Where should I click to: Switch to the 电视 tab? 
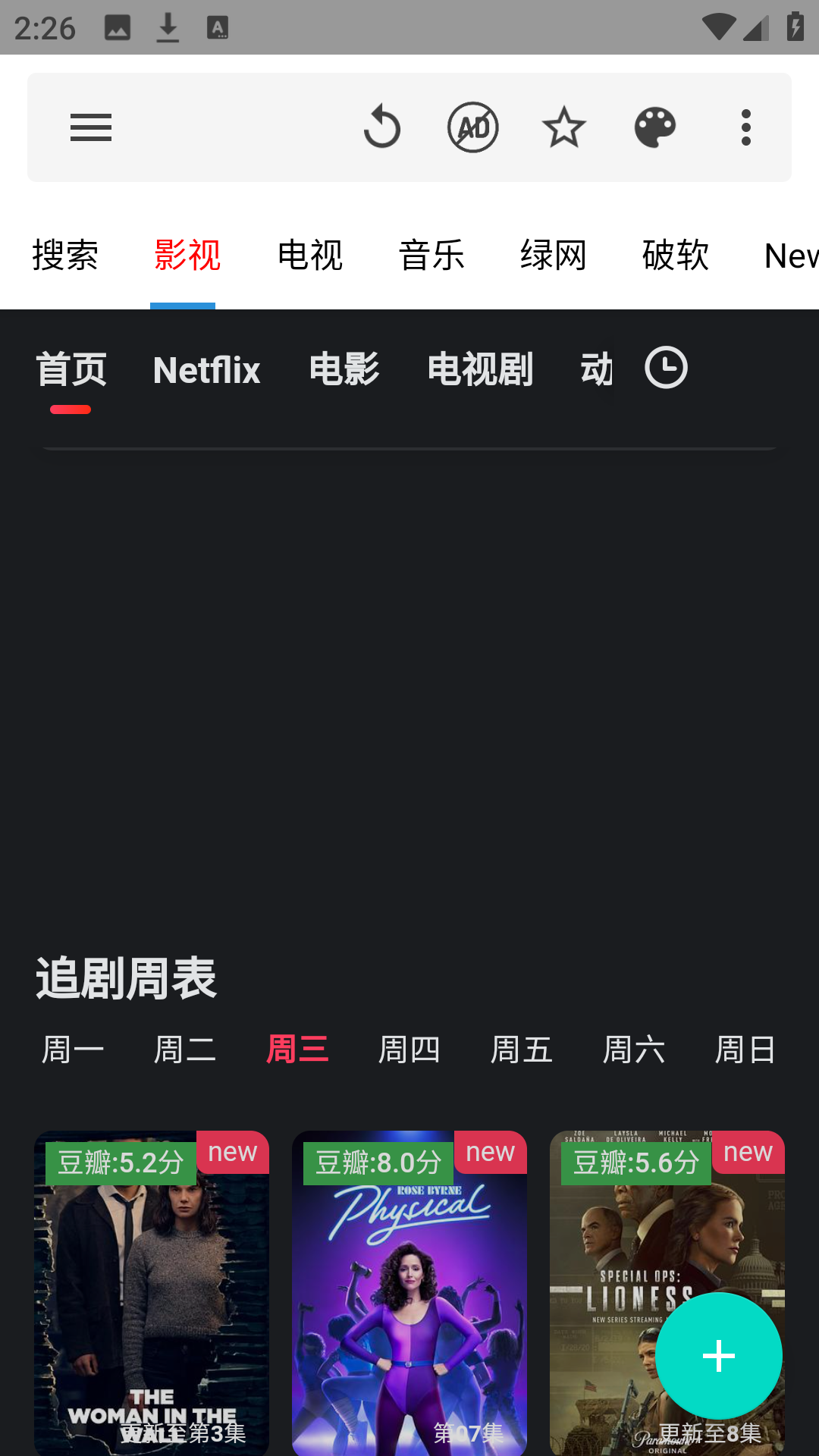click(309, 255)
